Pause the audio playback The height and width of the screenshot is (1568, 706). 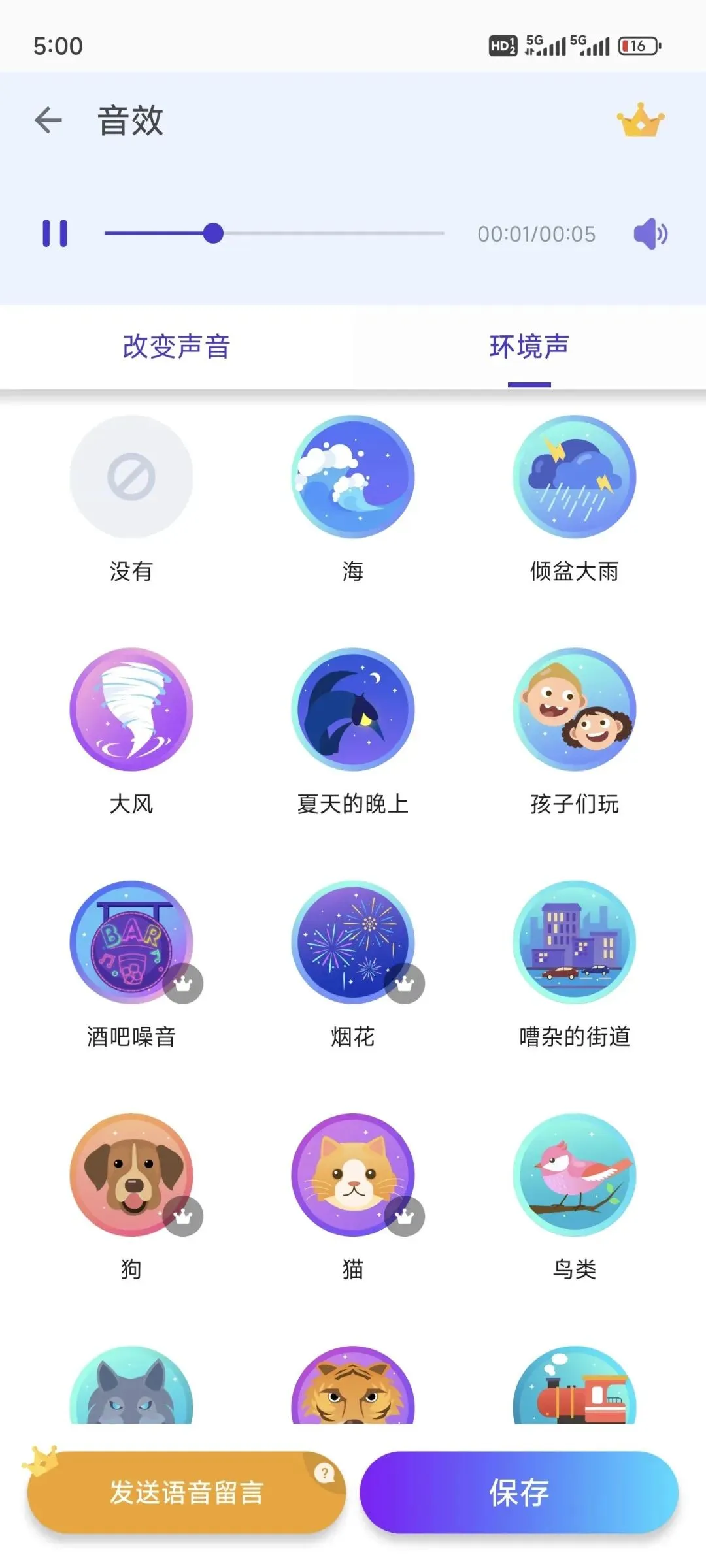pyautogui.click(x=55, y=233)
